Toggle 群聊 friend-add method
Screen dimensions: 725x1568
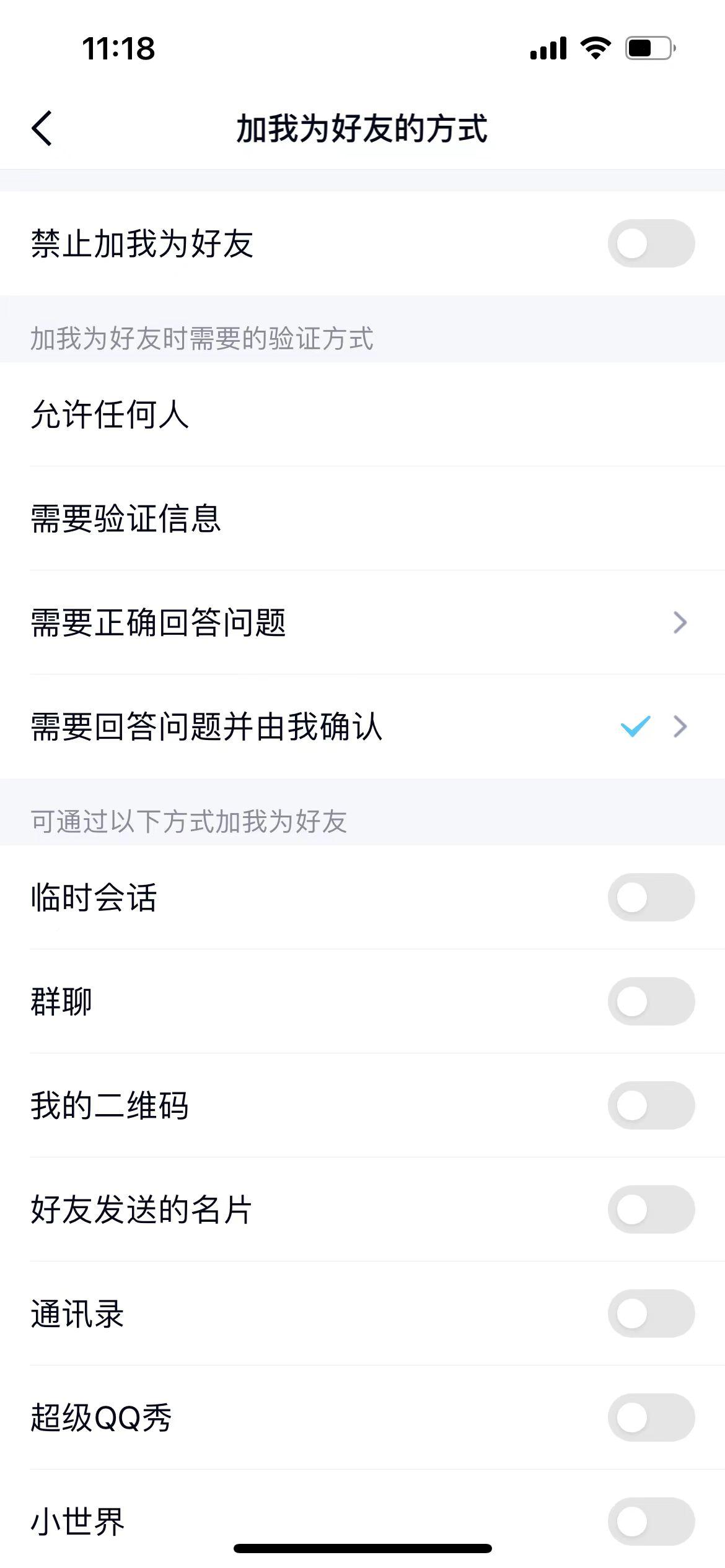651,1001
